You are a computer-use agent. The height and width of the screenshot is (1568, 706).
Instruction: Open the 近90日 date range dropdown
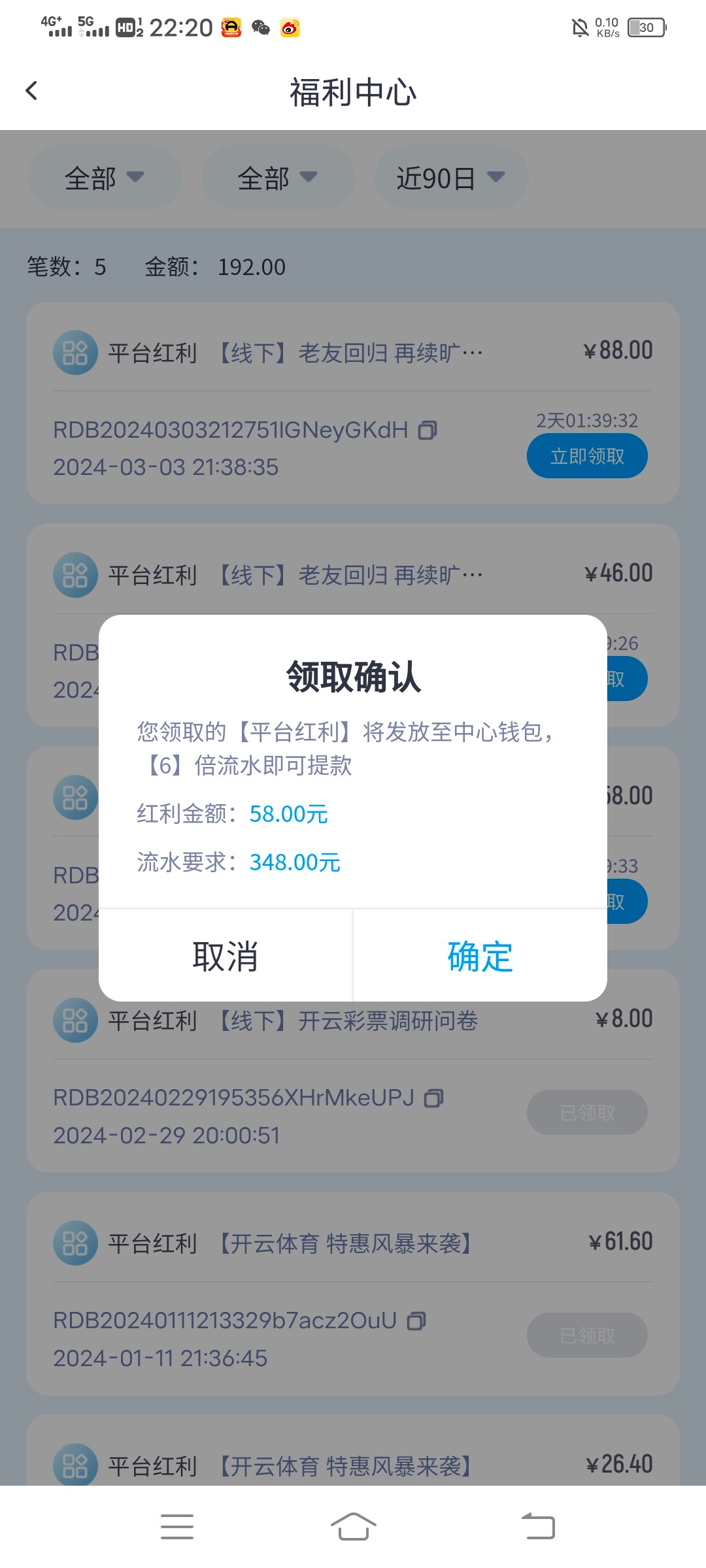(x=450, y=177)
